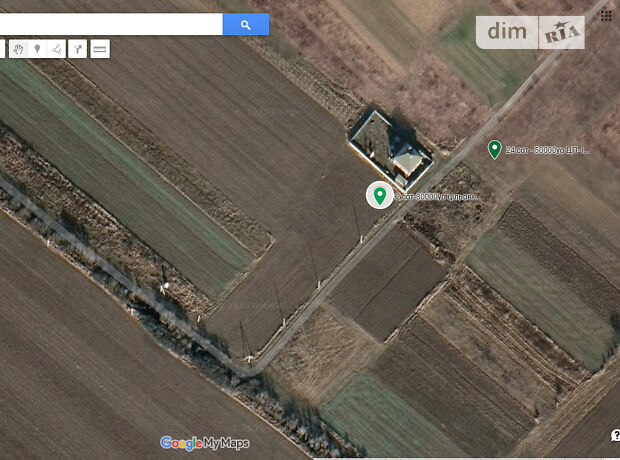
Task: Open the help question mark
Action: click(615, 435)
